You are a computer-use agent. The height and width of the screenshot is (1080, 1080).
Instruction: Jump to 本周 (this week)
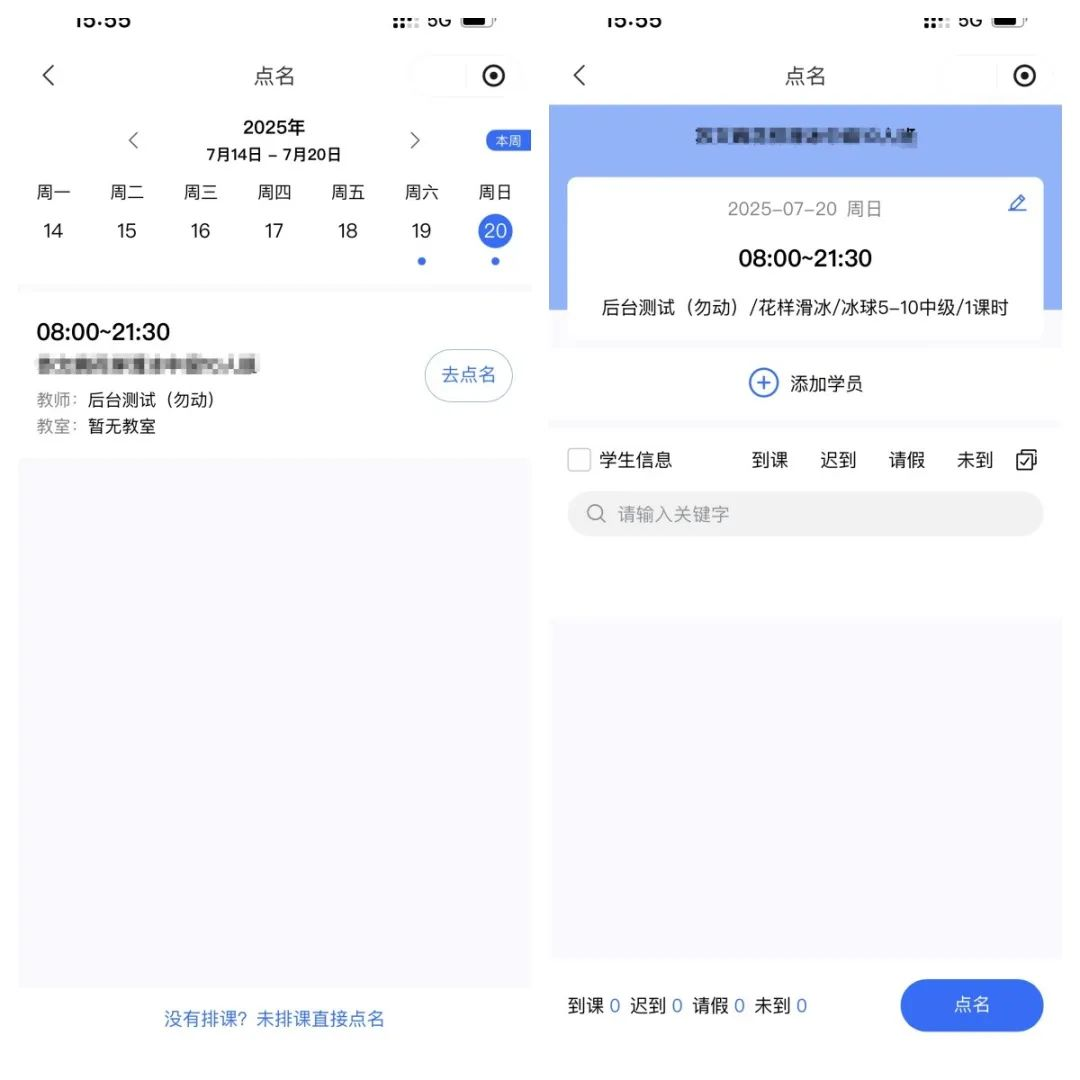click(508, 141)
